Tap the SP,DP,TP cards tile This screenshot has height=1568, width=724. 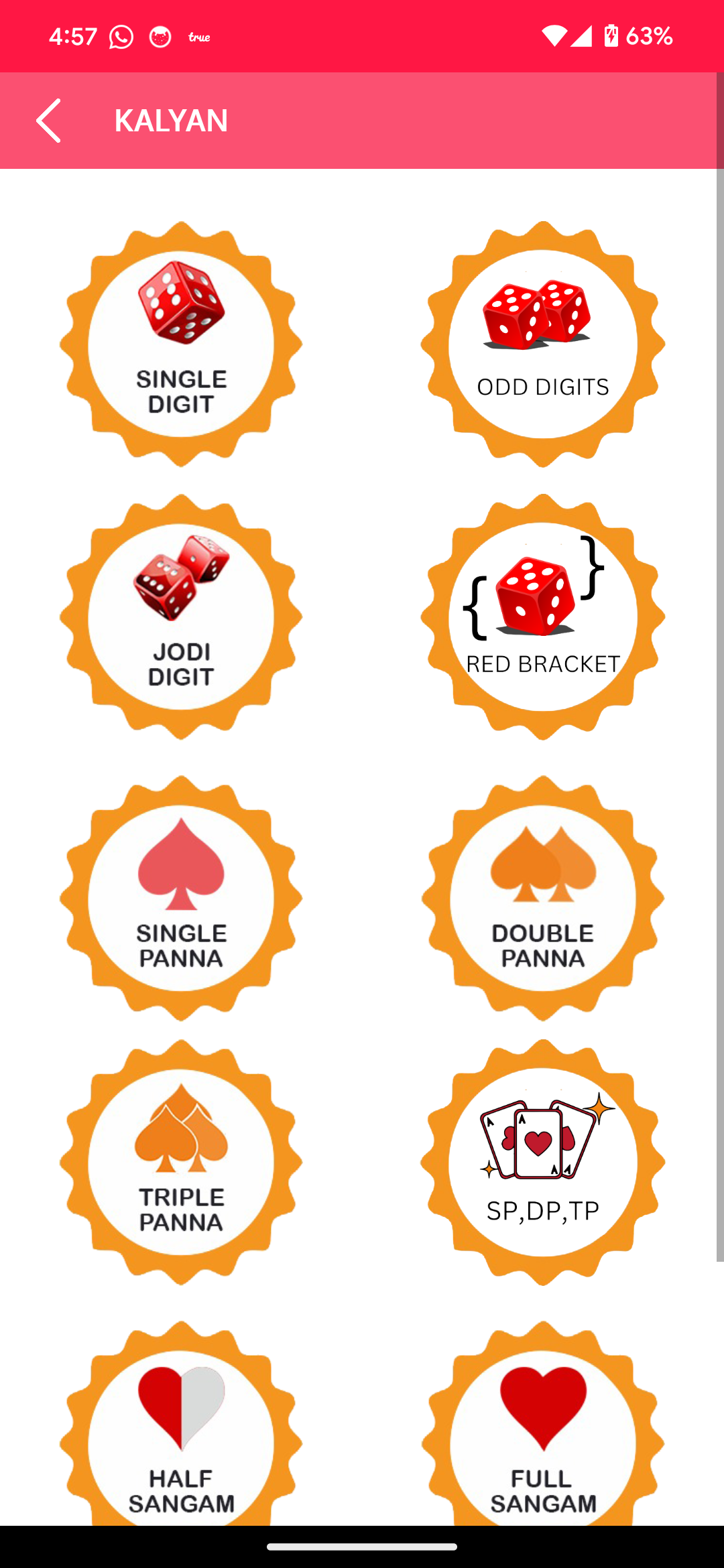(543, 1162)
